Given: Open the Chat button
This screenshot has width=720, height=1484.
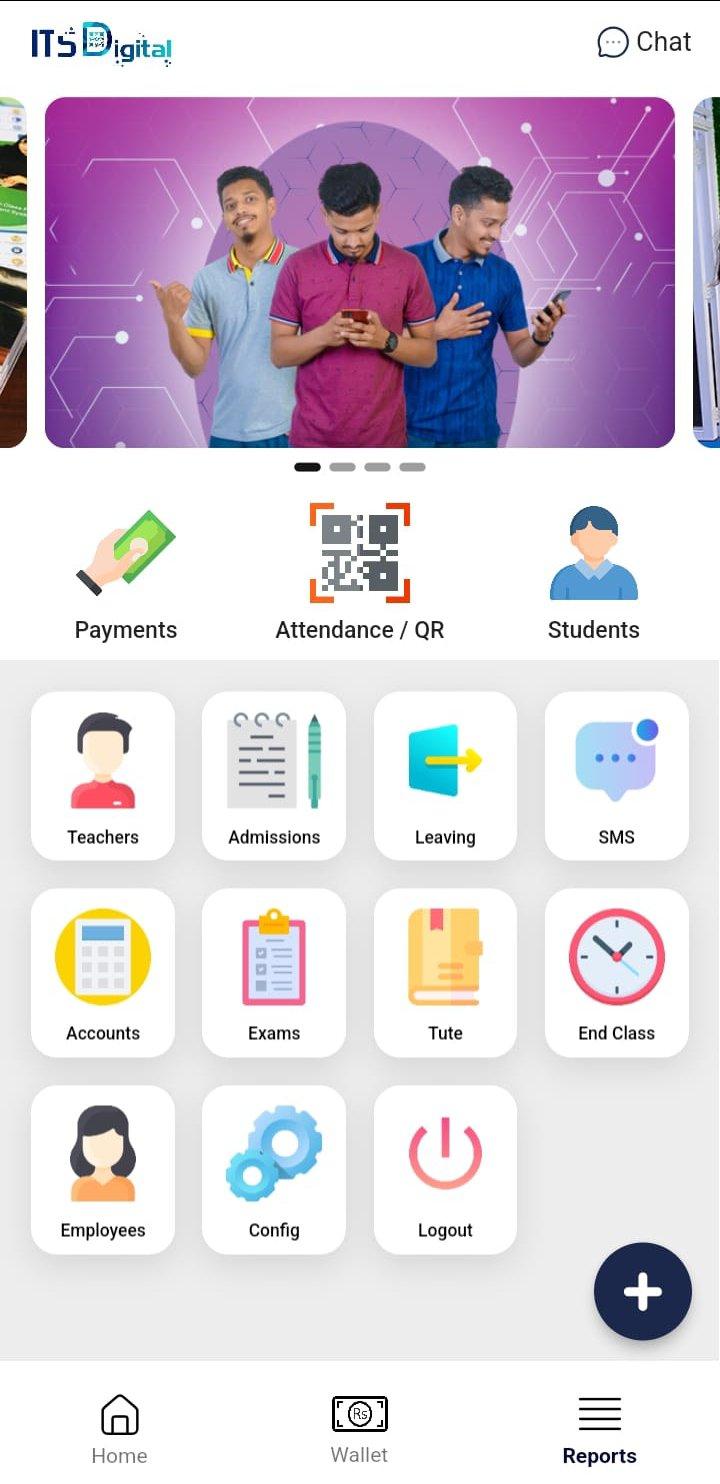Looking at the screenshot, I should pos(644,42).
